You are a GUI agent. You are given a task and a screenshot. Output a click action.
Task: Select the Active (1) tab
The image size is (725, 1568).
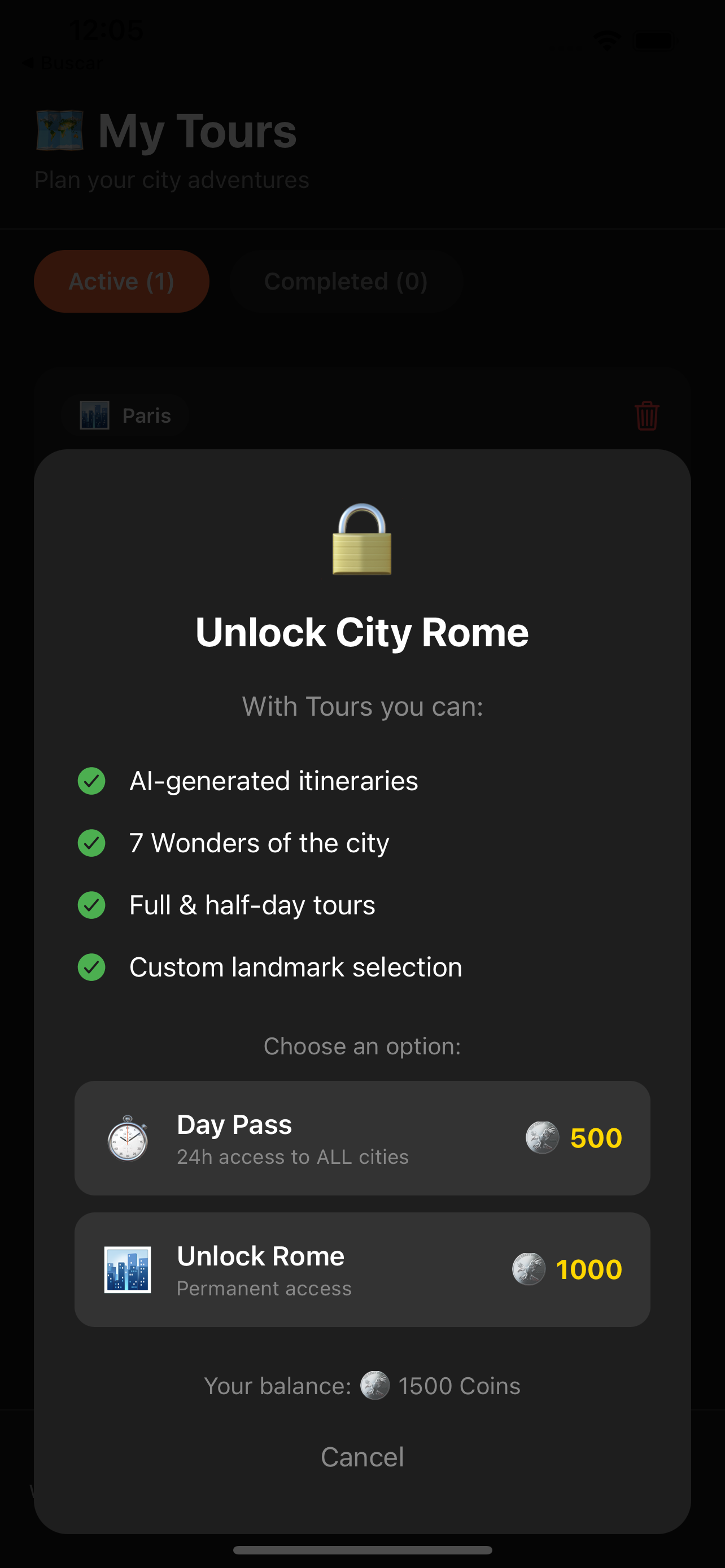pyautogui.click(x=121, y=281)
